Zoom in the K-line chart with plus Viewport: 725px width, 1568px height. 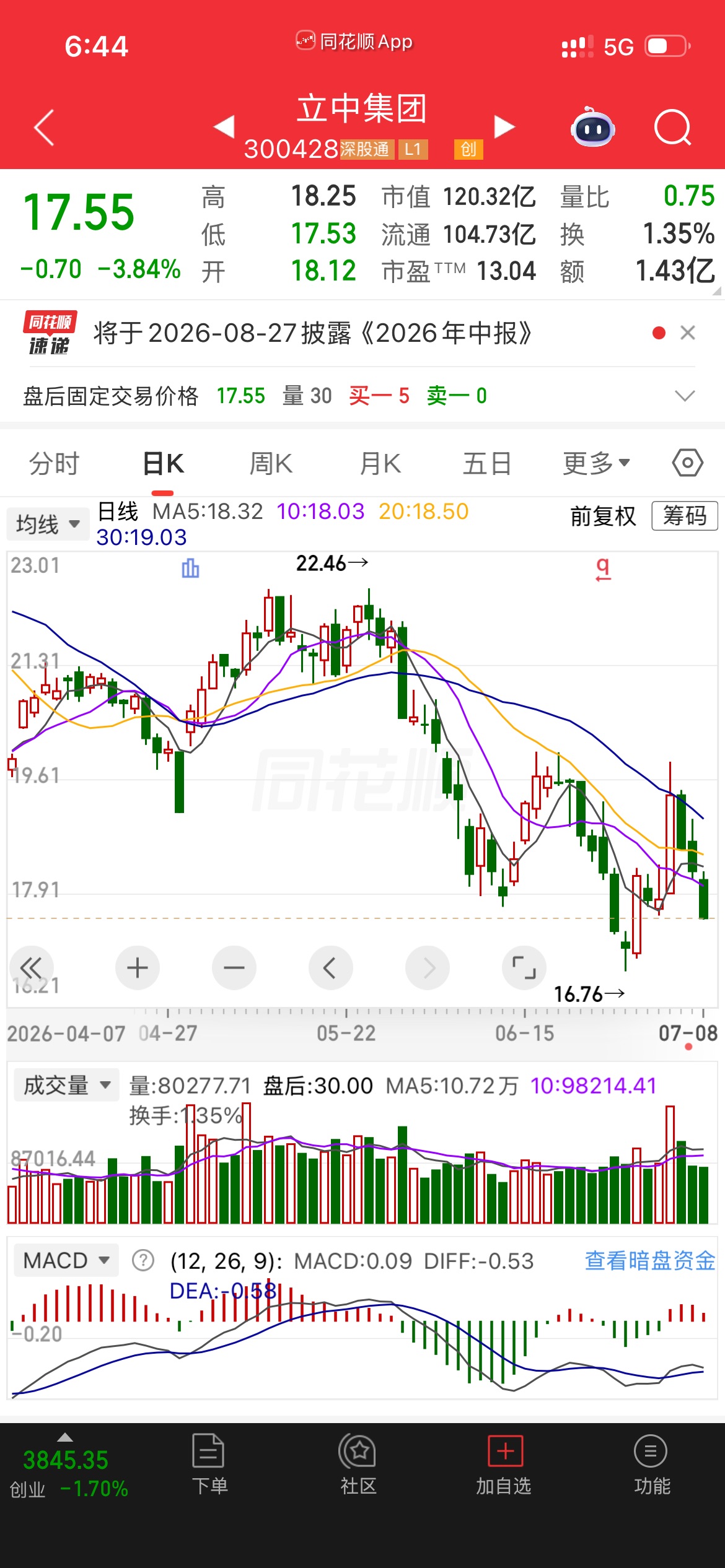pyautogui.click(x=138, y=967)
